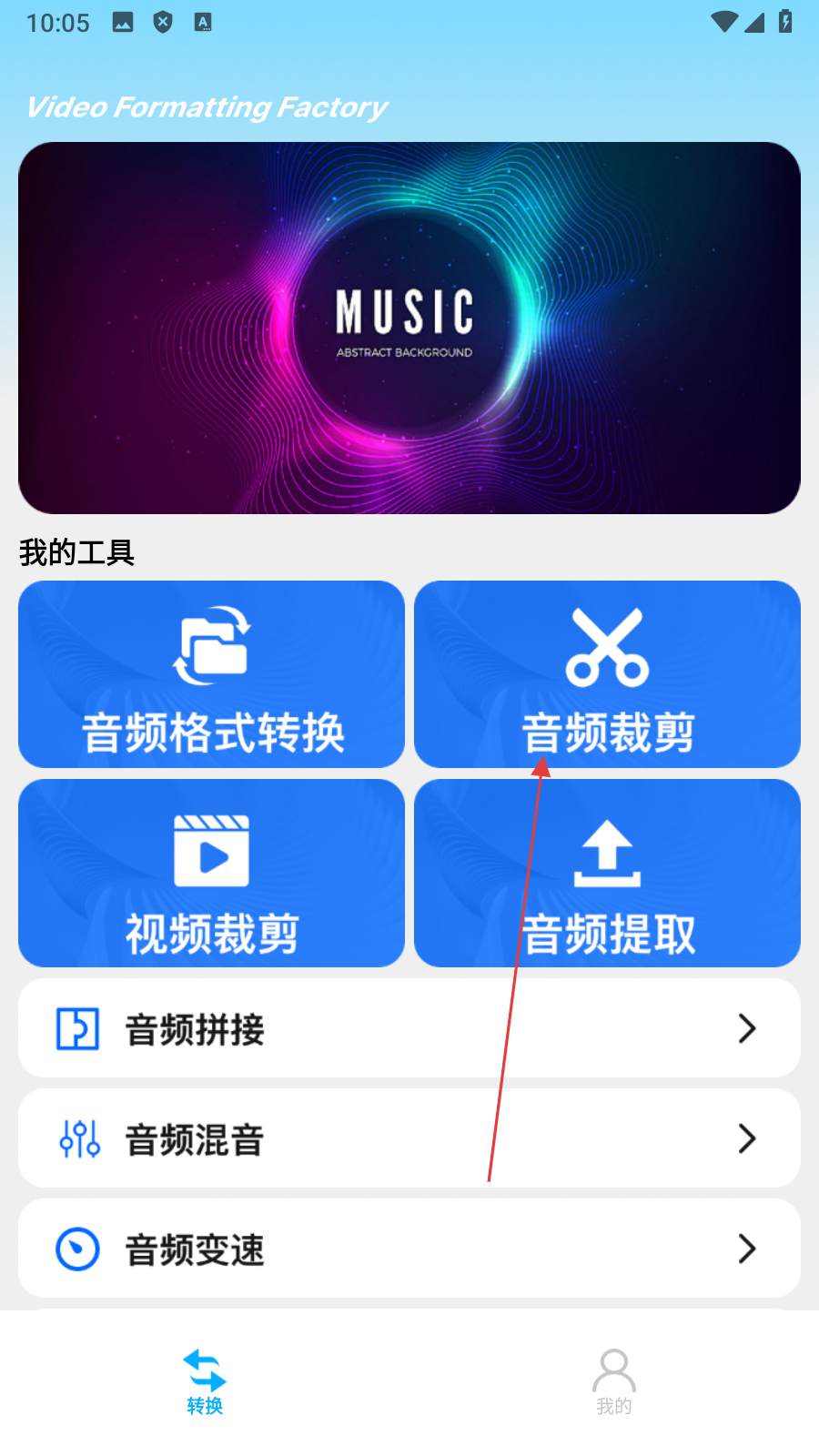Open 音频格式转换 audio format conversion tool

click(211, 674)
